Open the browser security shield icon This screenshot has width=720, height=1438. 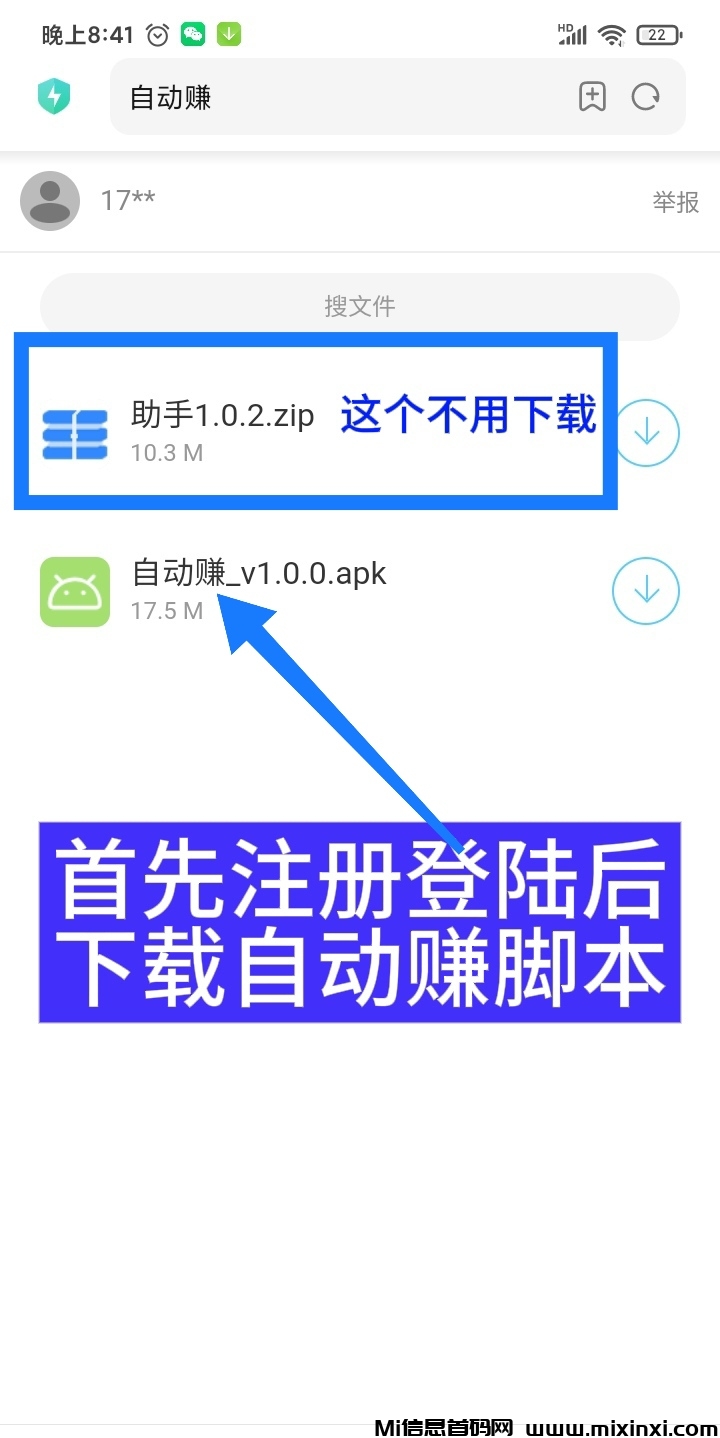pos(53,97)
